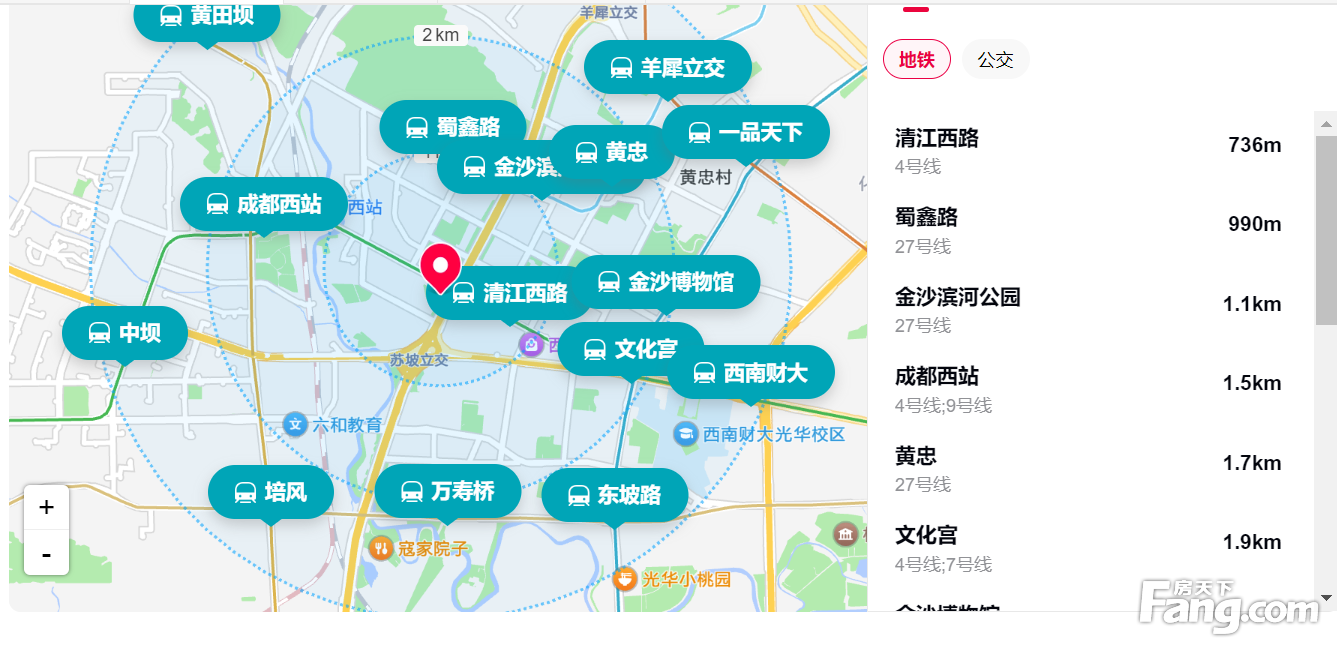This screenshot has height=648, width=1337.
Task: Tap the 西南财大 map marker
Action: coord(751,373)
